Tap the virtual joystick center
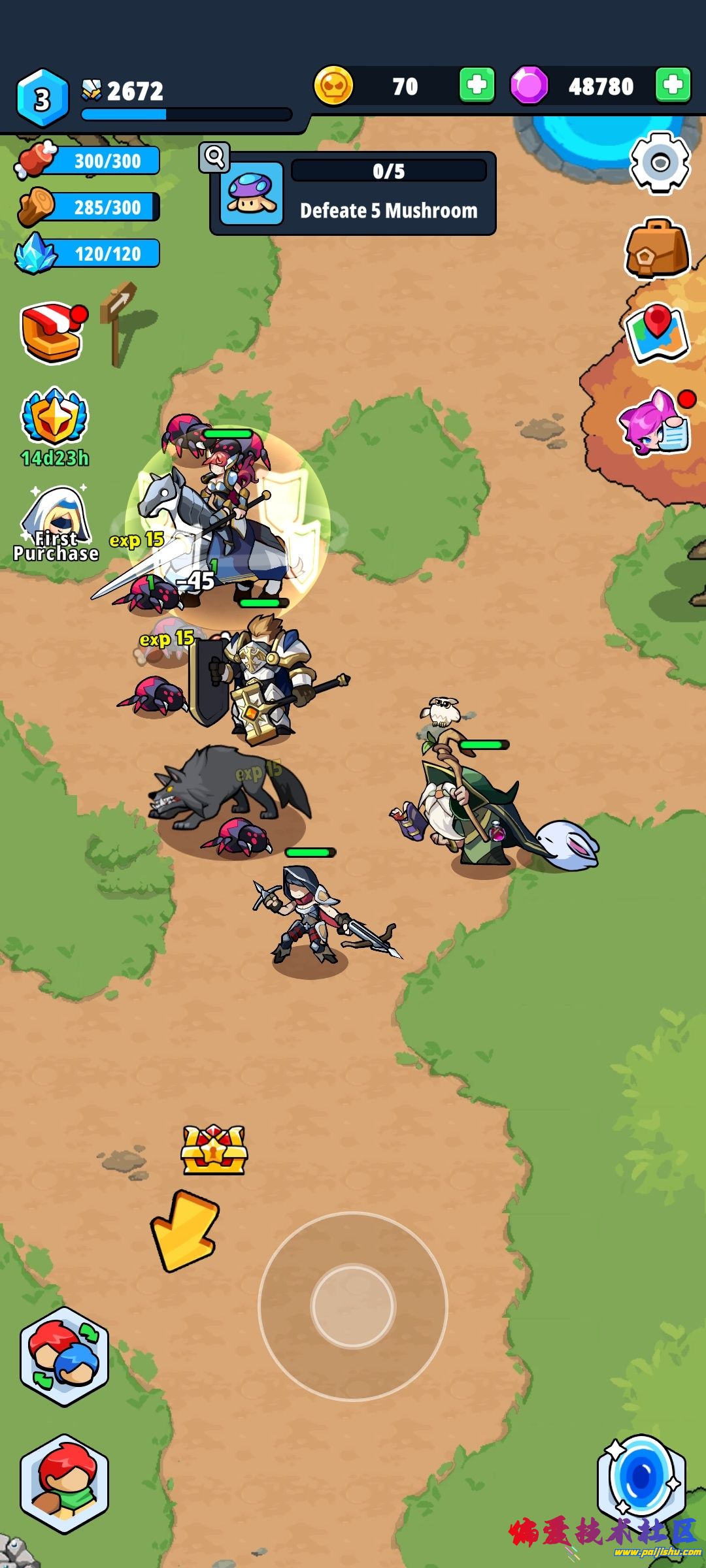The width and height of the screenshot is (706, 1568). click(353, 1306)
